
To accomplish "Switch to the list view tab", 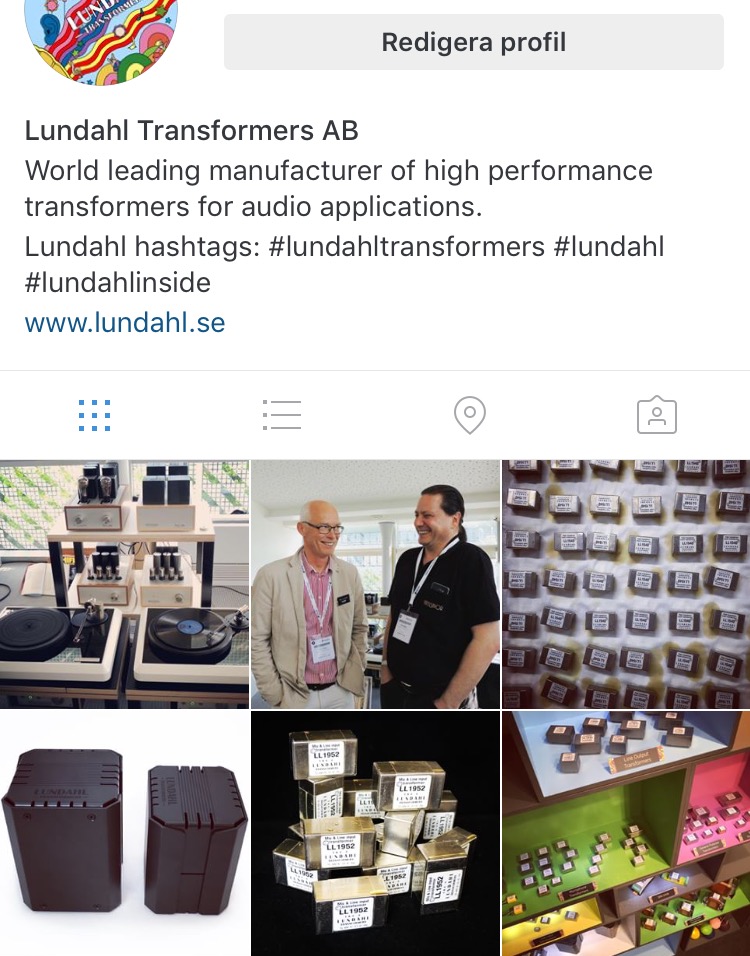I will point(281,415).
